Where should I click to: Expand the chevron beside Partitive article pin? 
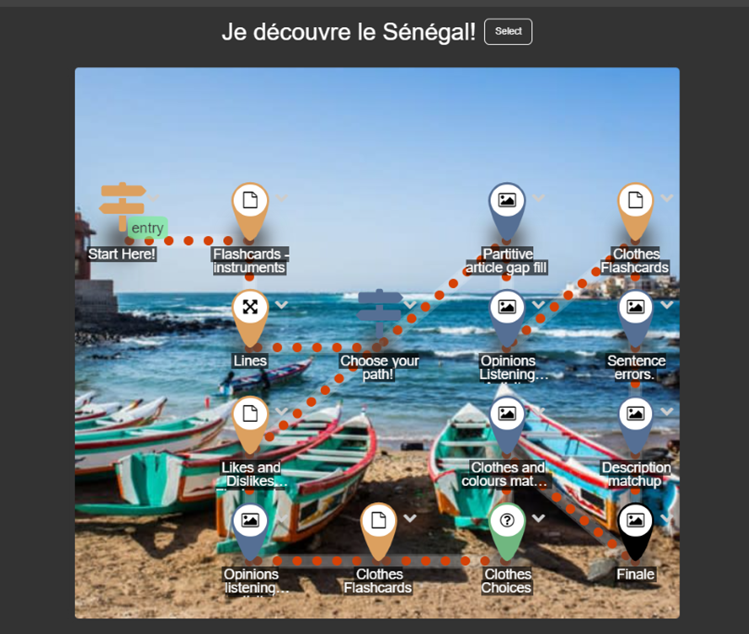tap(539, 198)
